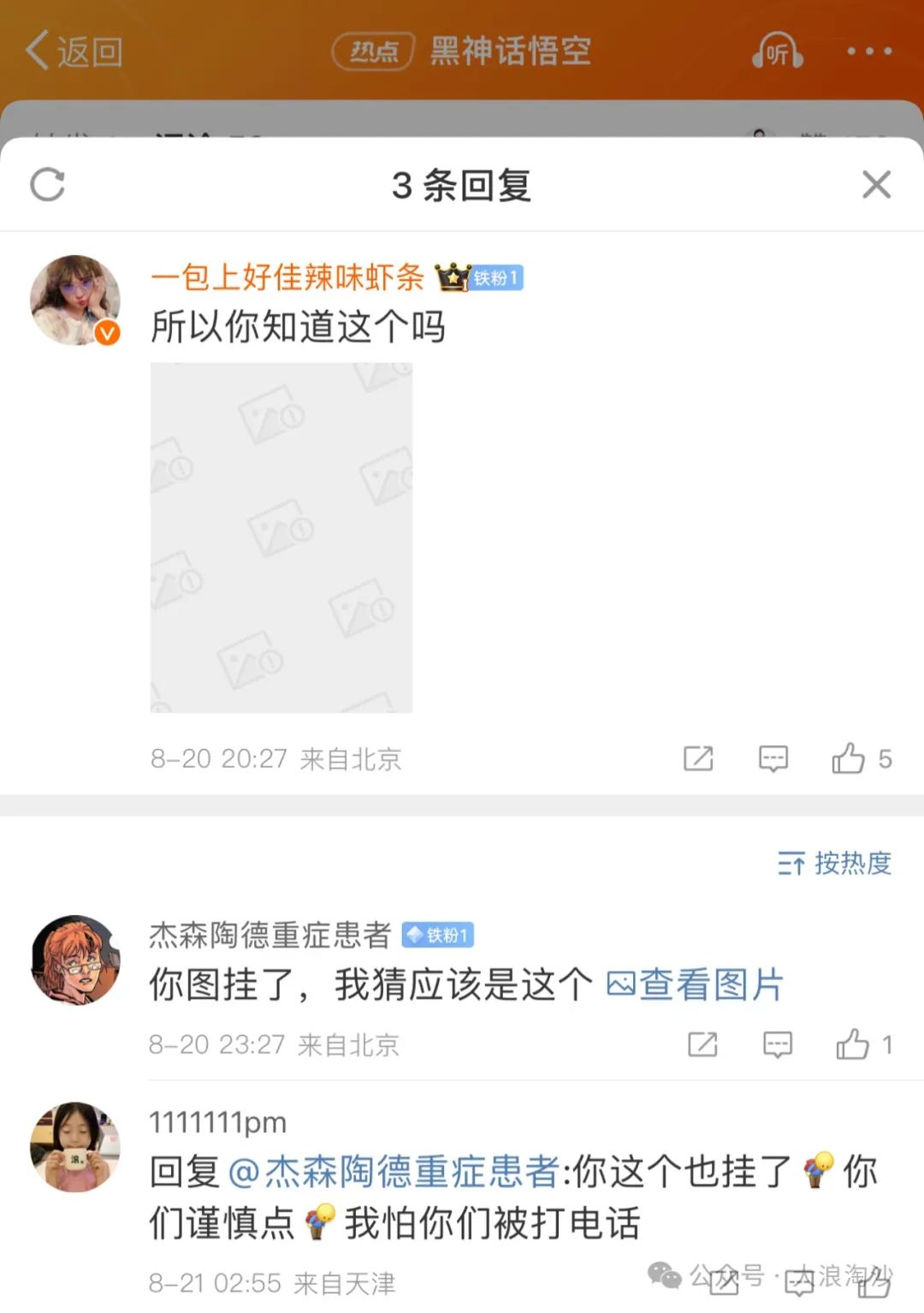Change sorting via 按热度

tap(835, 863)
